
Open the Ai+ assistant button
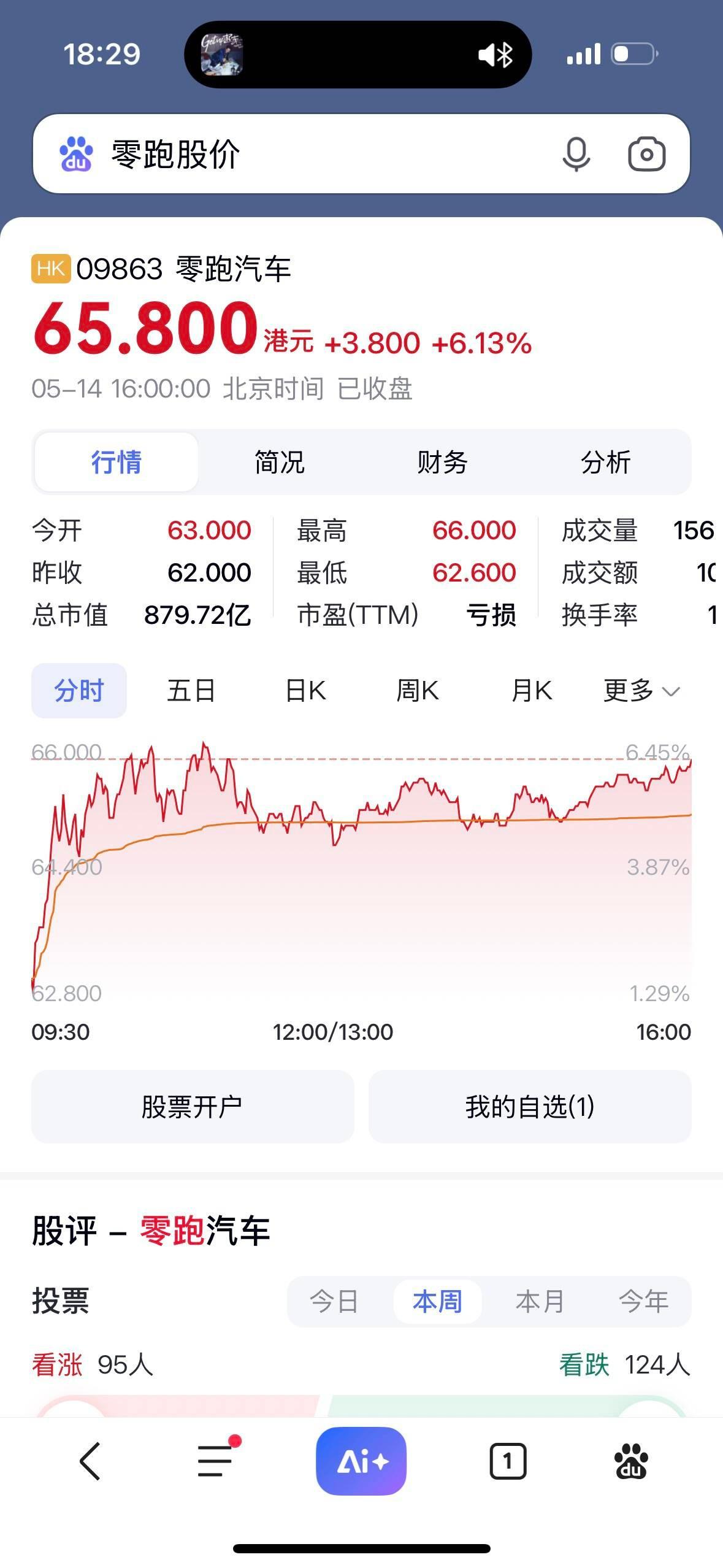coord(361,1461)
